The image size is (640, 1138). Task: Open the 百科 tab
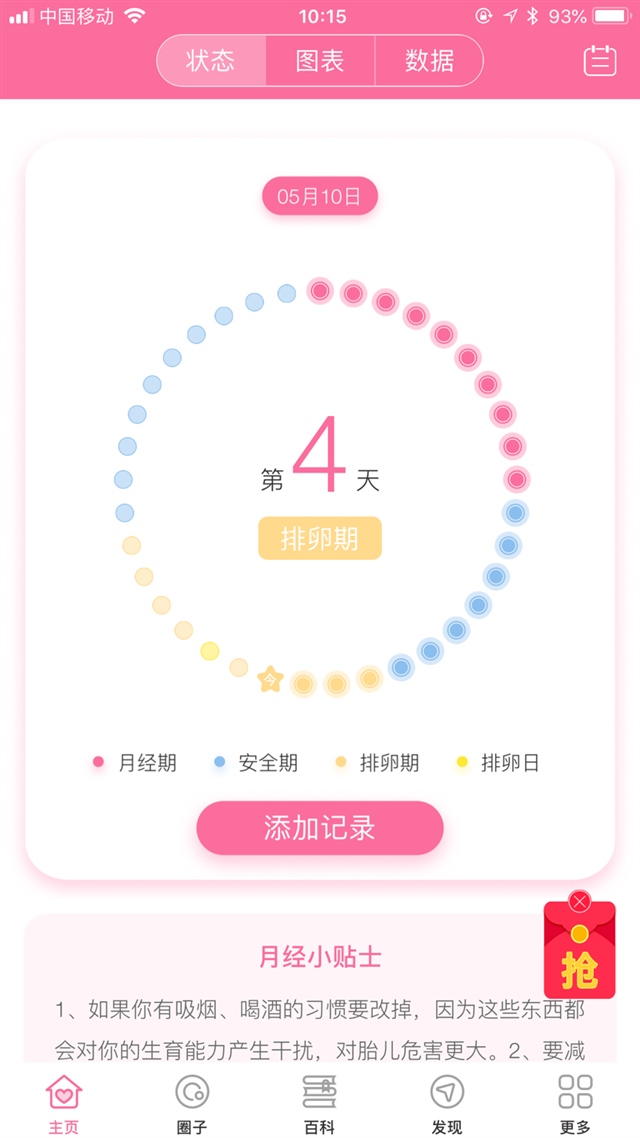319,1103
